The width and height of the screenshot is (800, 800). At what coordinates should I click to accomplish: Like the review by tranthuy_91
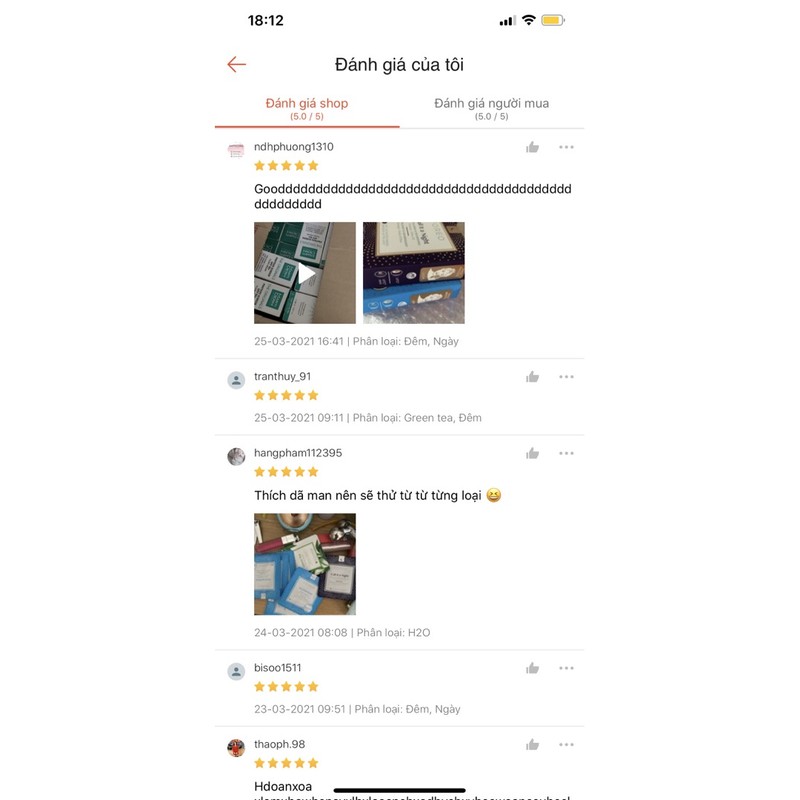pyautogui.click(x=532, y=377)
